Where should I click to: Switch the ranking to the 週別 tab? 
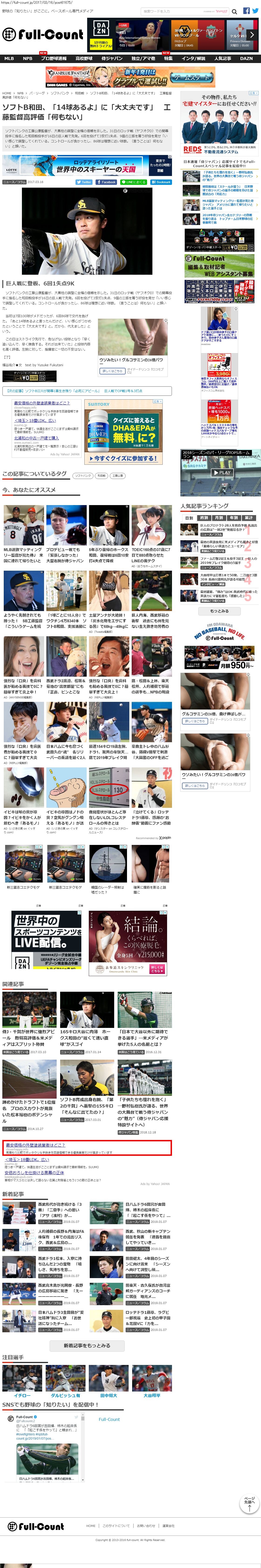[x=204, y=518]
